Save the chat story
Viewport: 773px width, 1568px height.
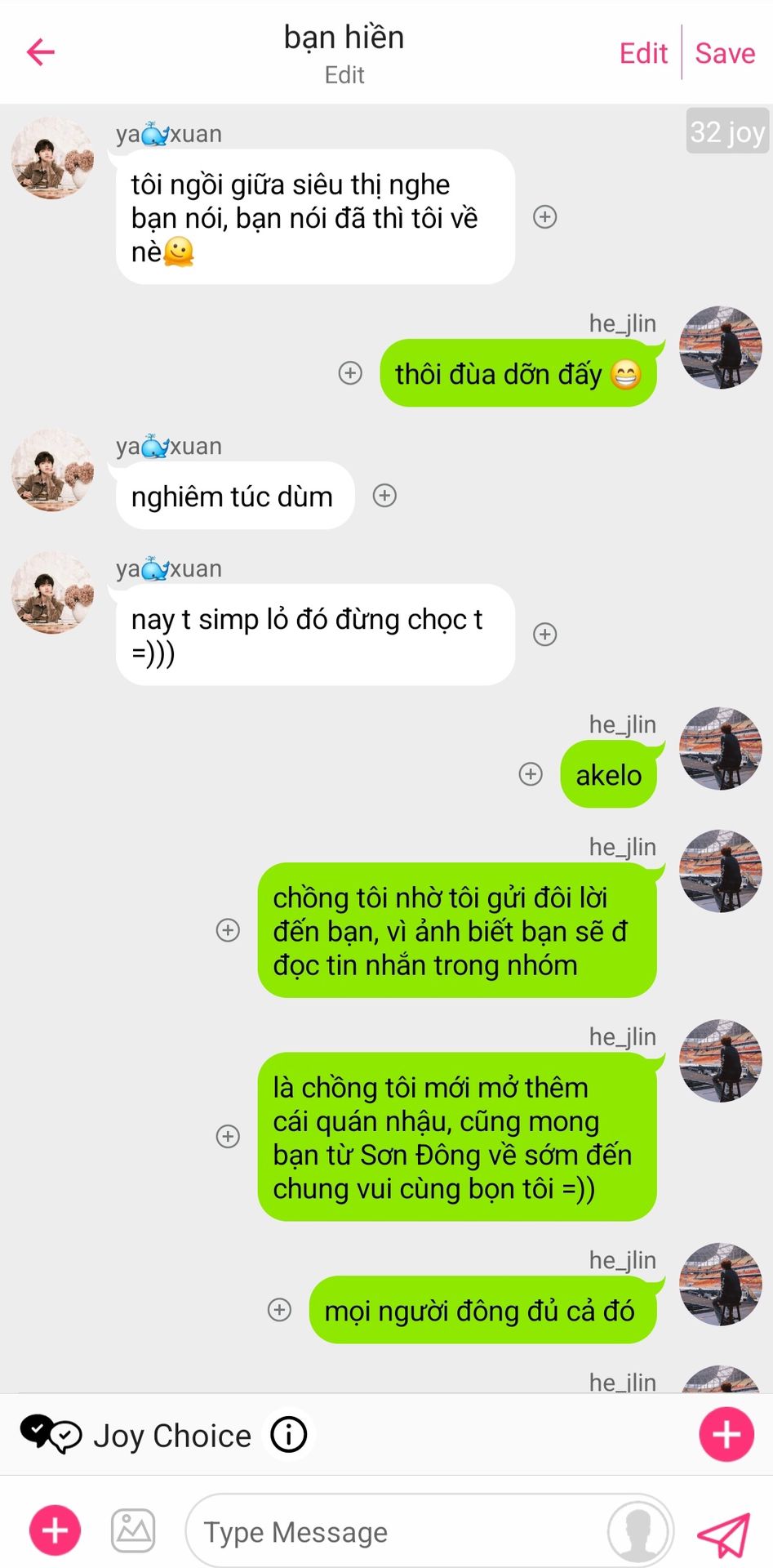(725, 53)
